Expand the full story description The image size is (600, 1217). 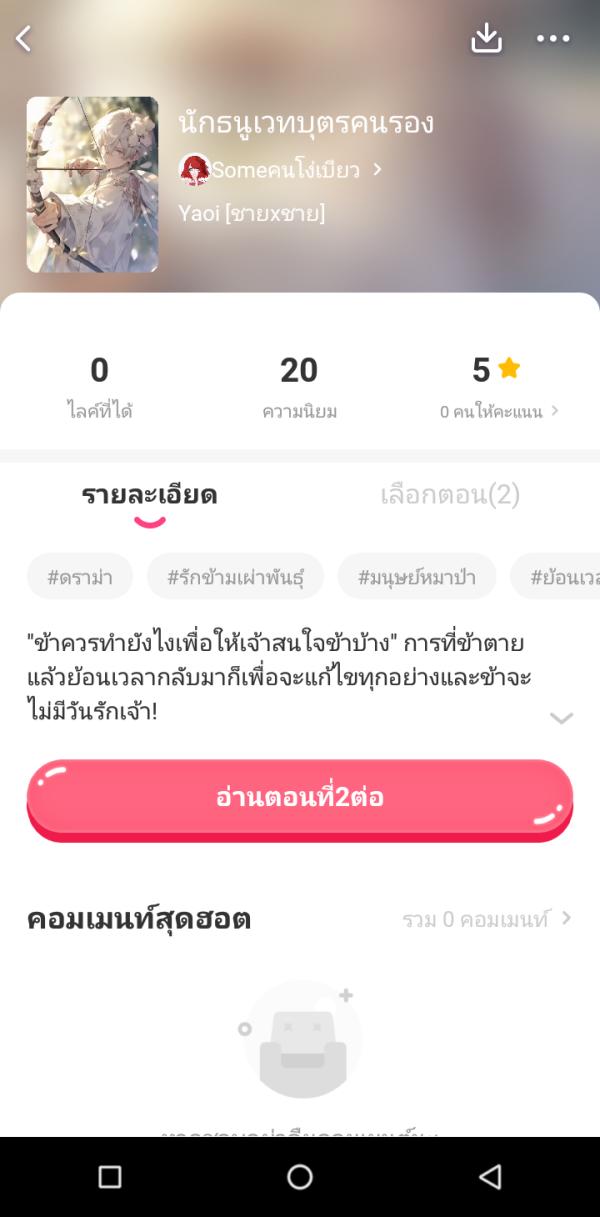(x=561, y=718)
